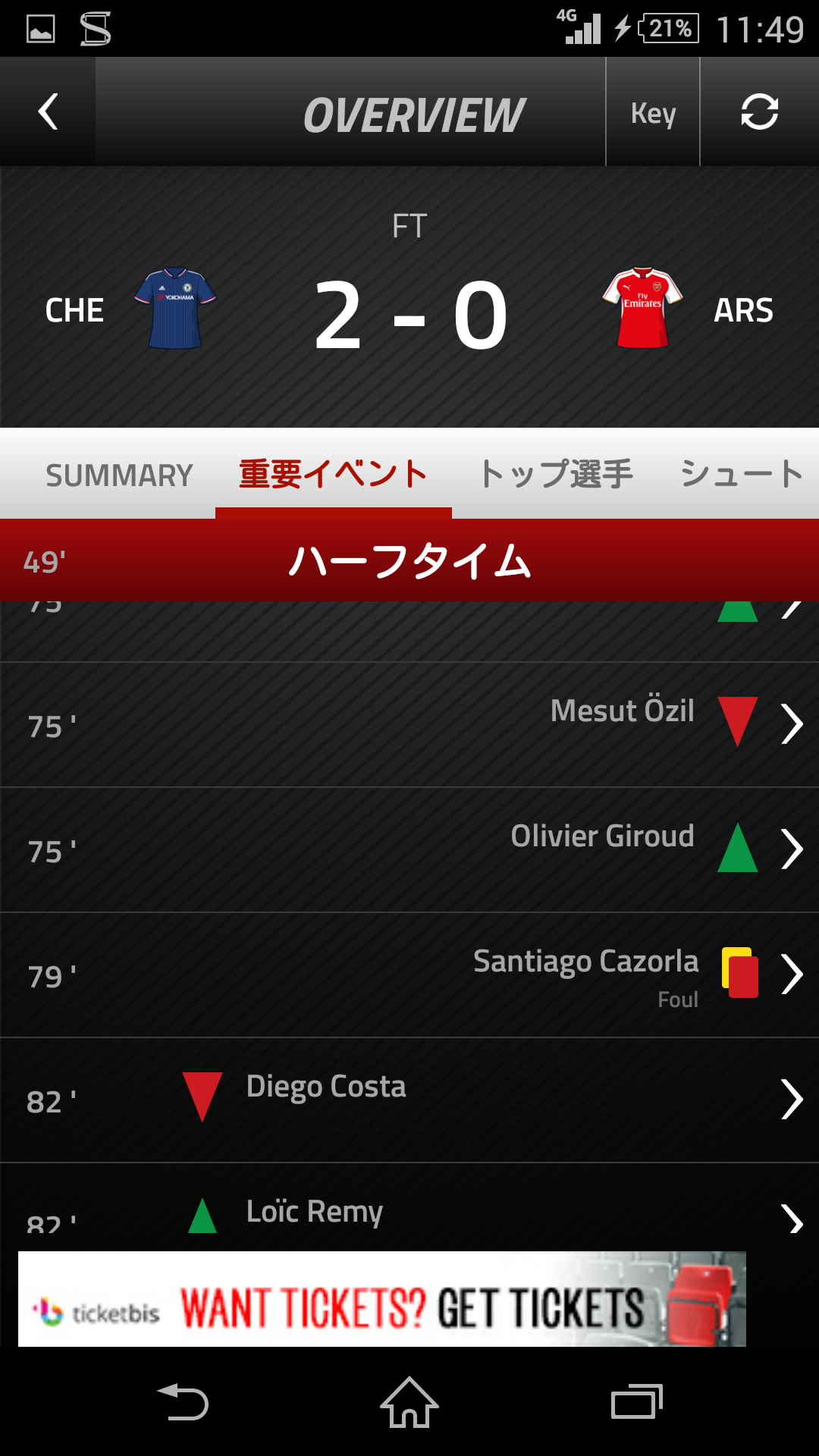Open Mesut Özil substitution event
The height and width of the screenshot is (1456, 819).
(x=409, y=724)
